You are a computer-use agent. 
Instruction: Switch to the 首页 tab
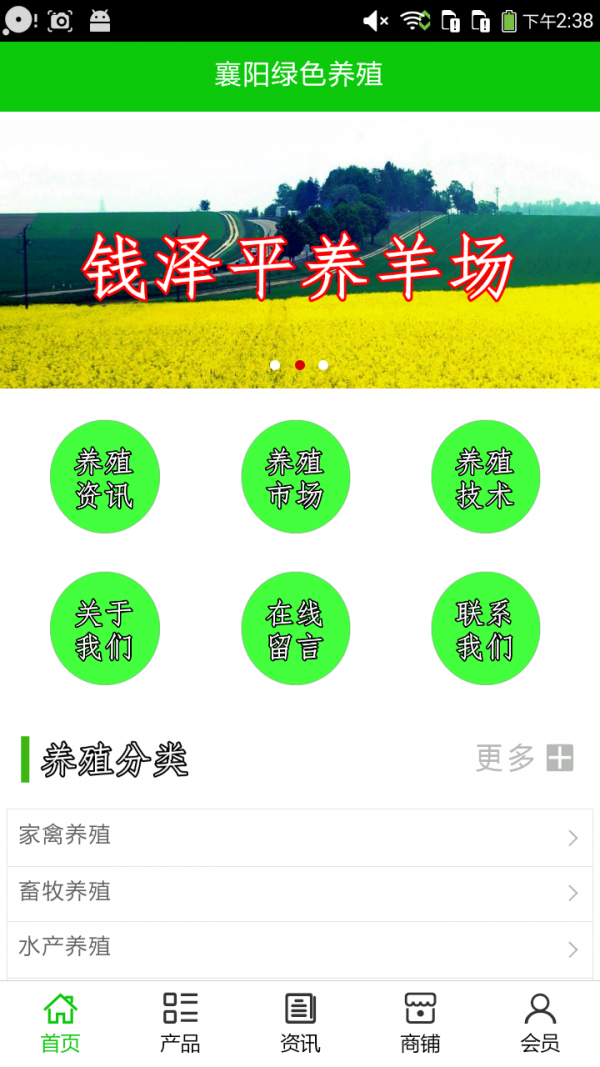coord(60,1023)
